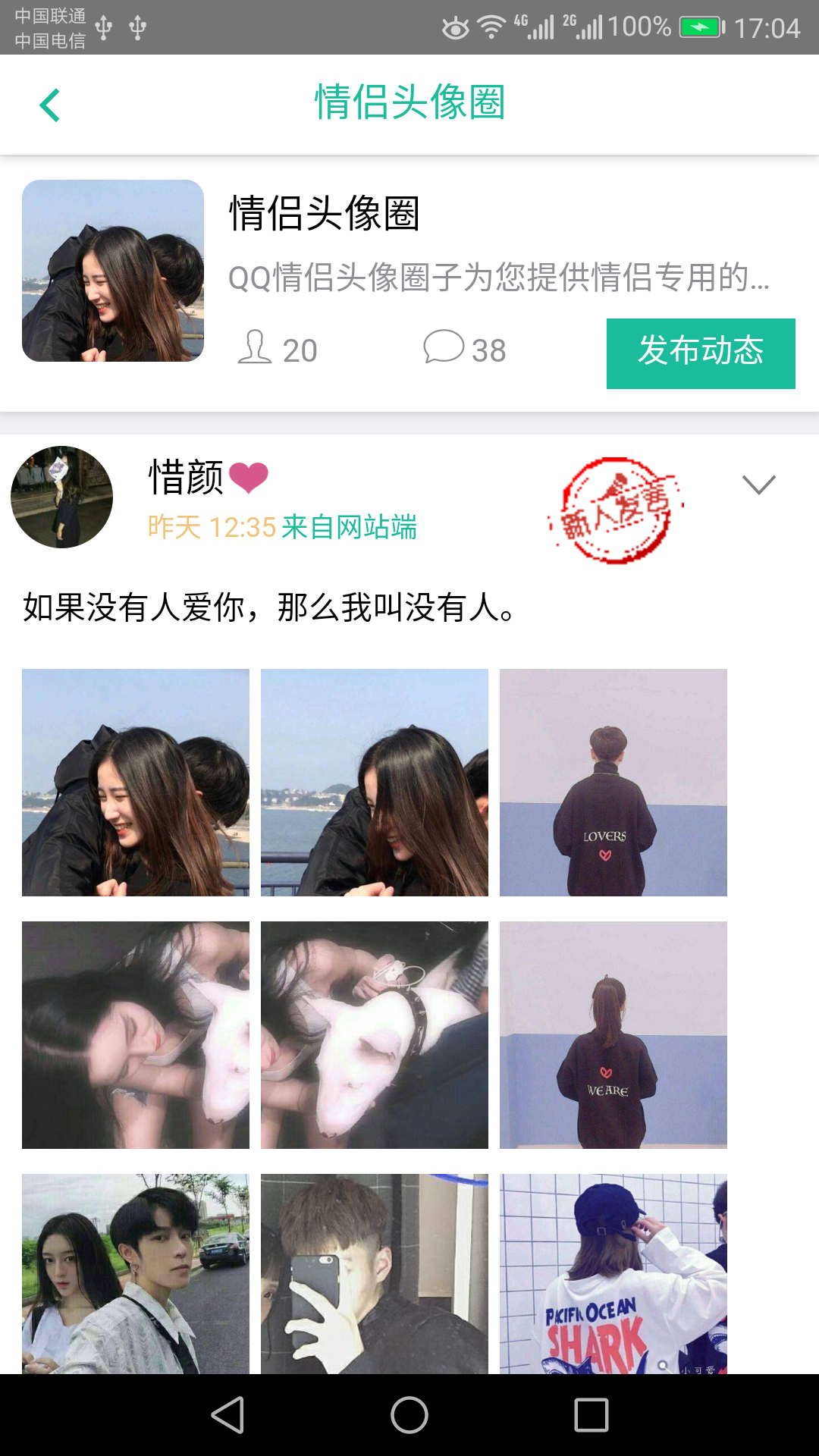Viewport: 819px width, 1456px height.
Task: View the outdoor couple selfie photo
Action: (x=136, y=1274)
